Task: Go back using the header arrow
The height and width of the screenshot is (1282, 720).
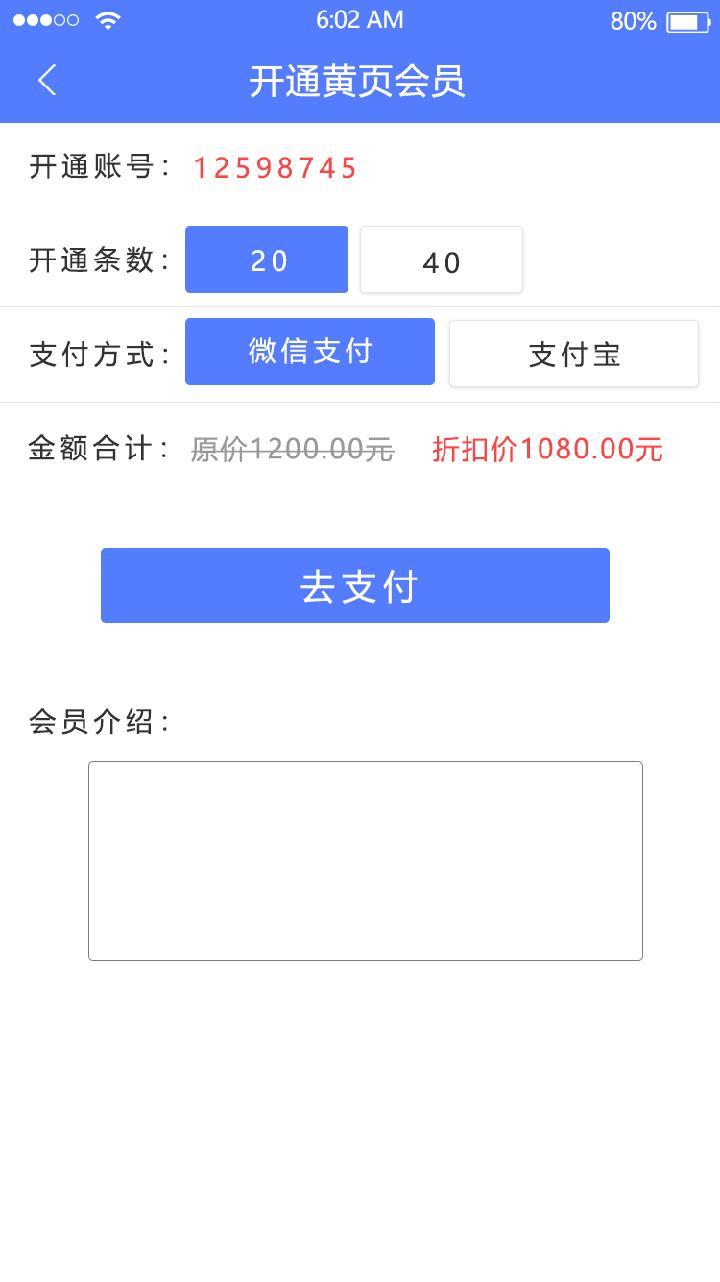Action: coord(47,81)
